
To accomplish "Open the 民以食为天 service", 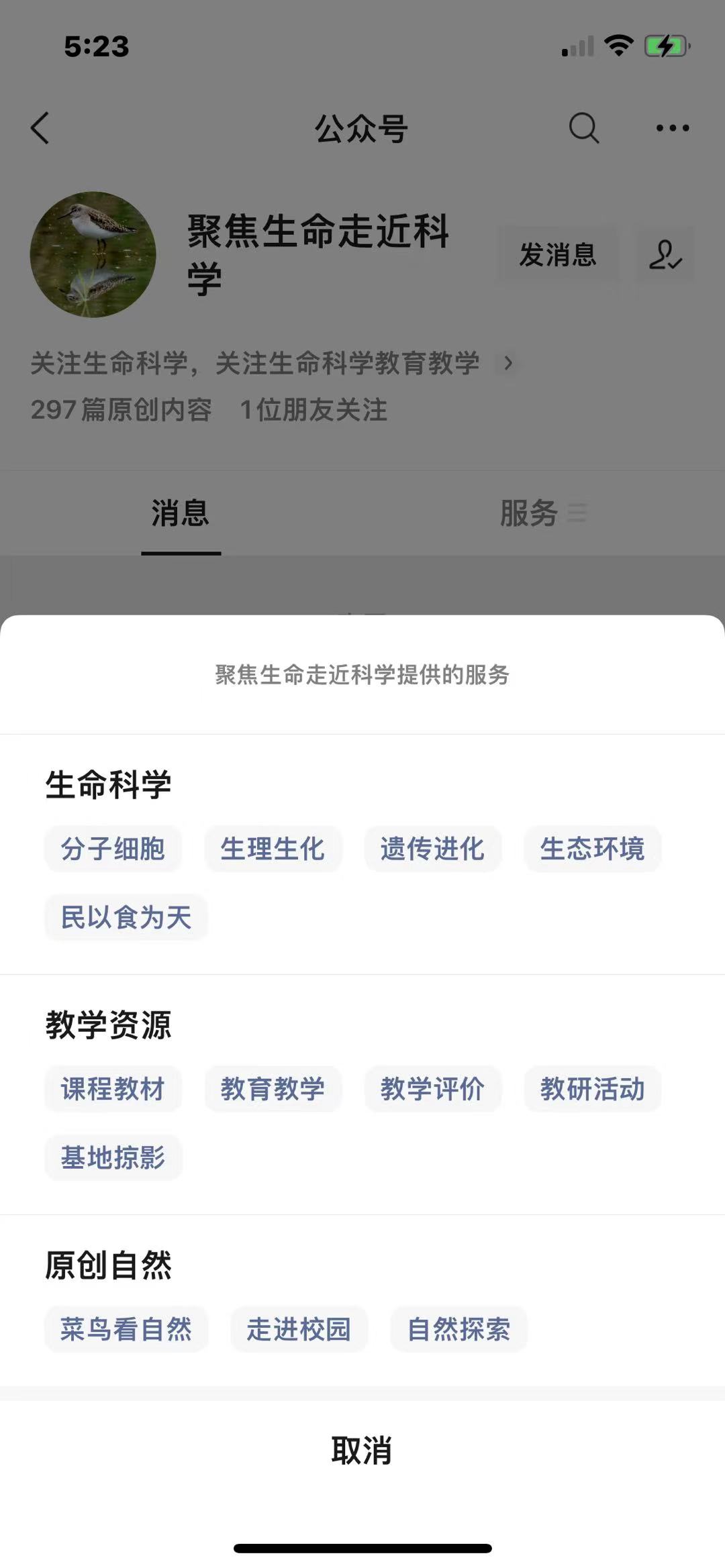I will click(126, 917).
